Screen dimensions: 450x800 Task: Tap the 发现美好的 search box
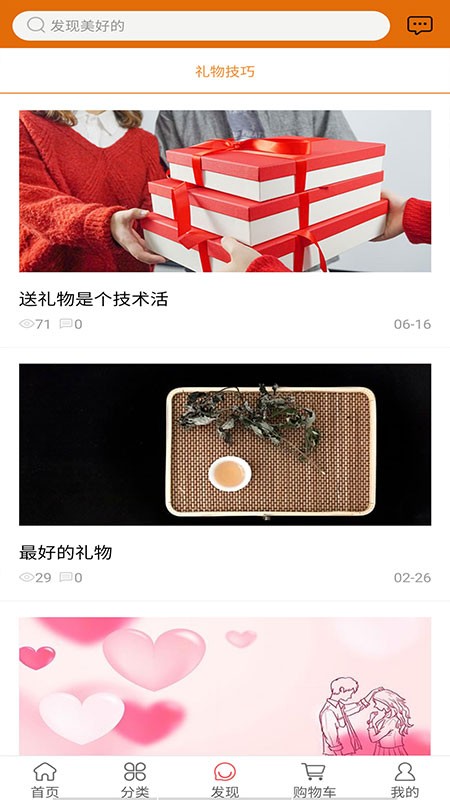(201, 26)
